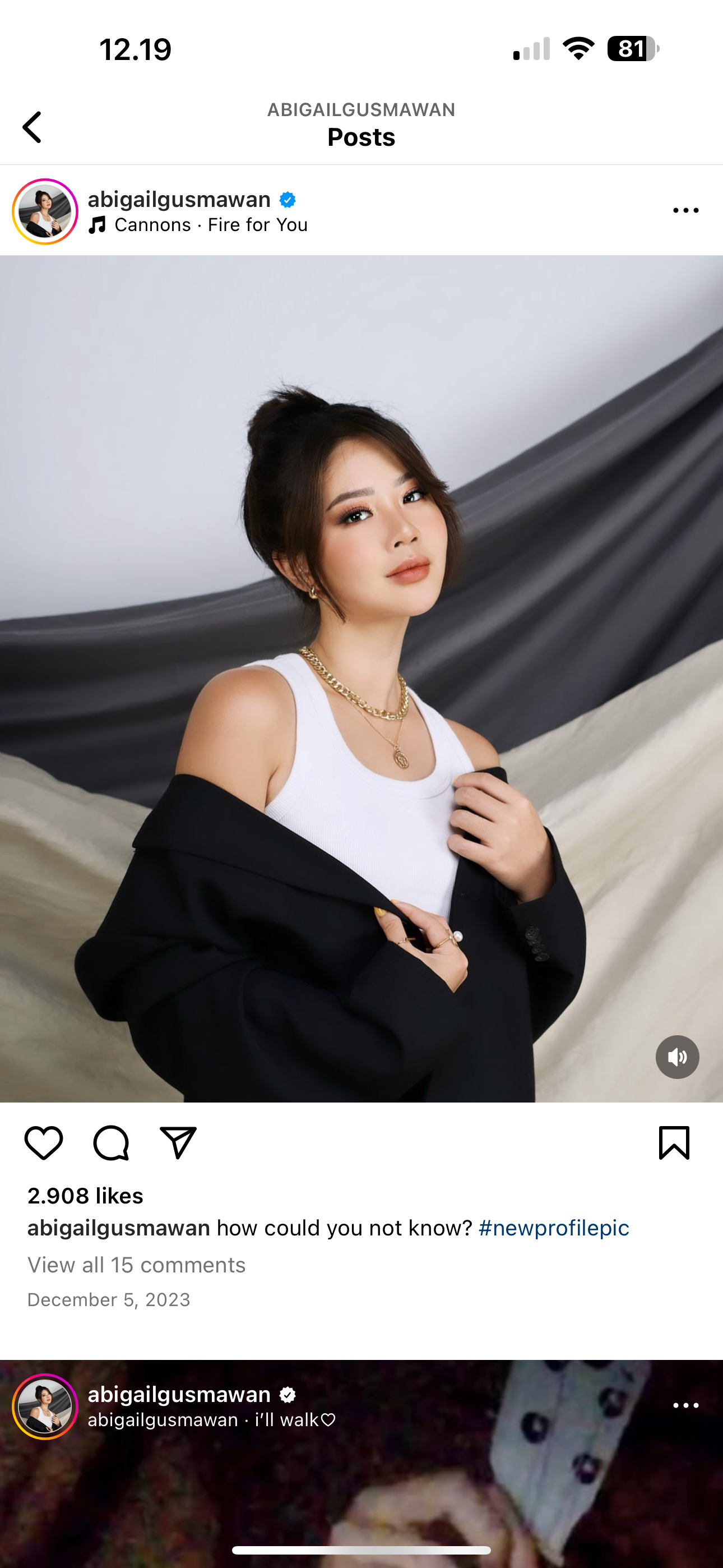View the 2.908 likes list
Screen dimensions: 723x1568
click(x=85, y=1196)
